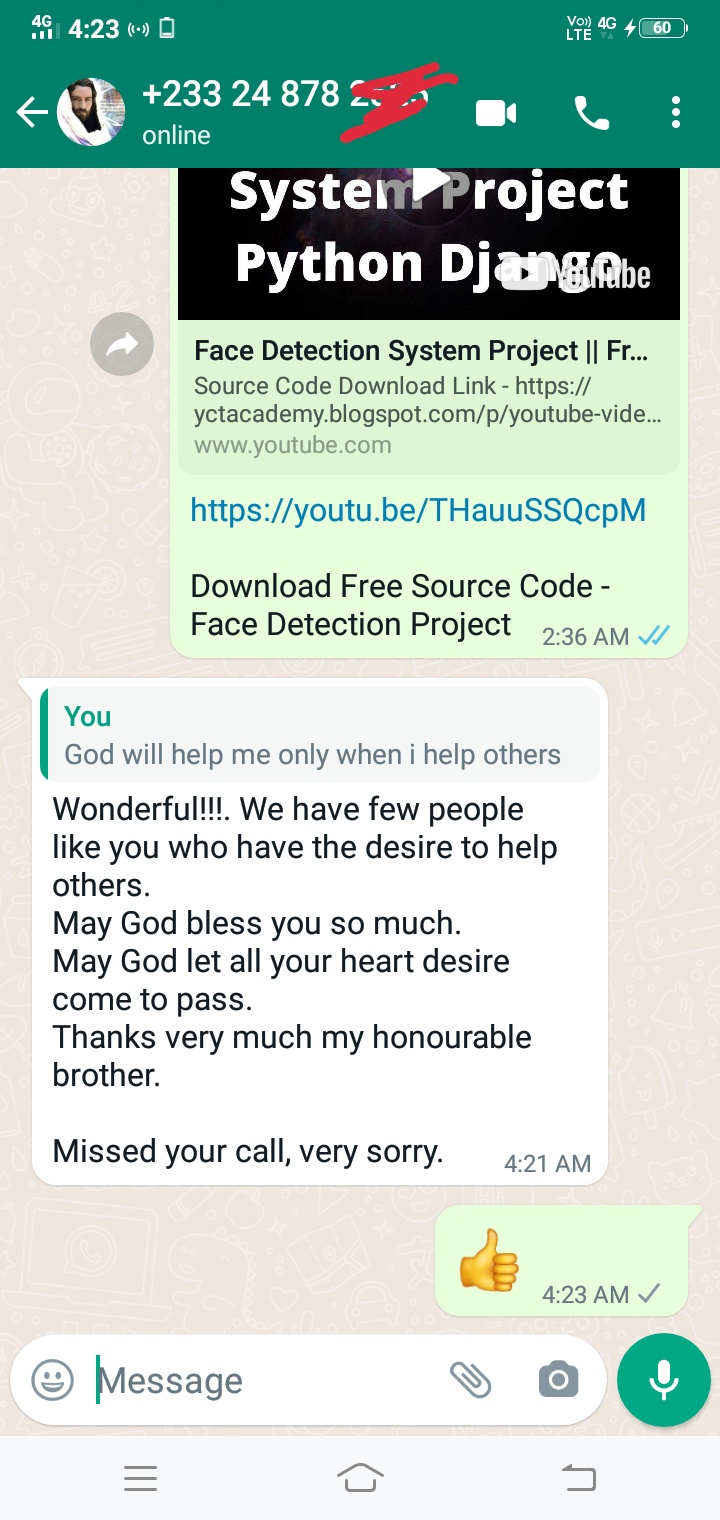Forward the YouTube video message

click(x=121, y=343)
